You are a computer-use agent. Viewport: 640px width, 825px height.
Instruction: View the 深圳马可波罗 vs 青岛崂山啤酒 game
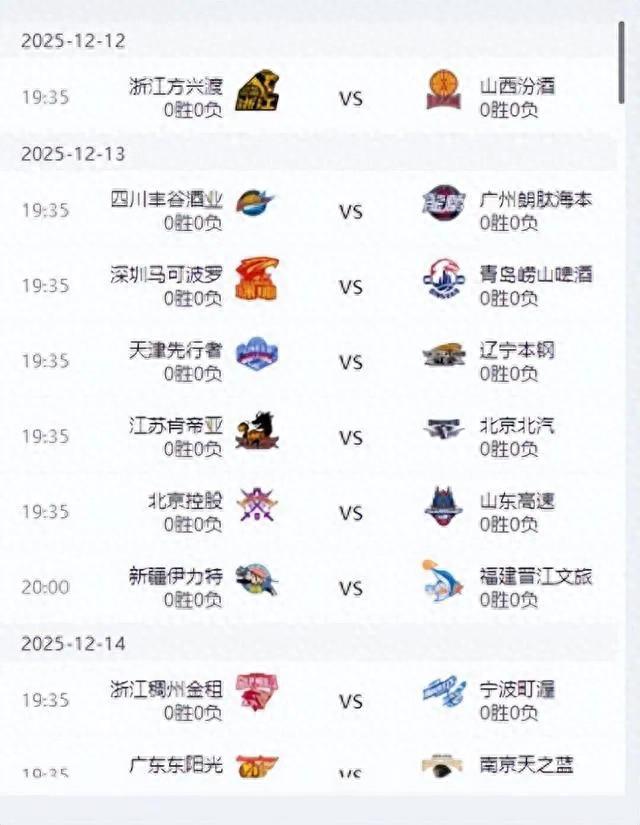click(x=309, y=286)
